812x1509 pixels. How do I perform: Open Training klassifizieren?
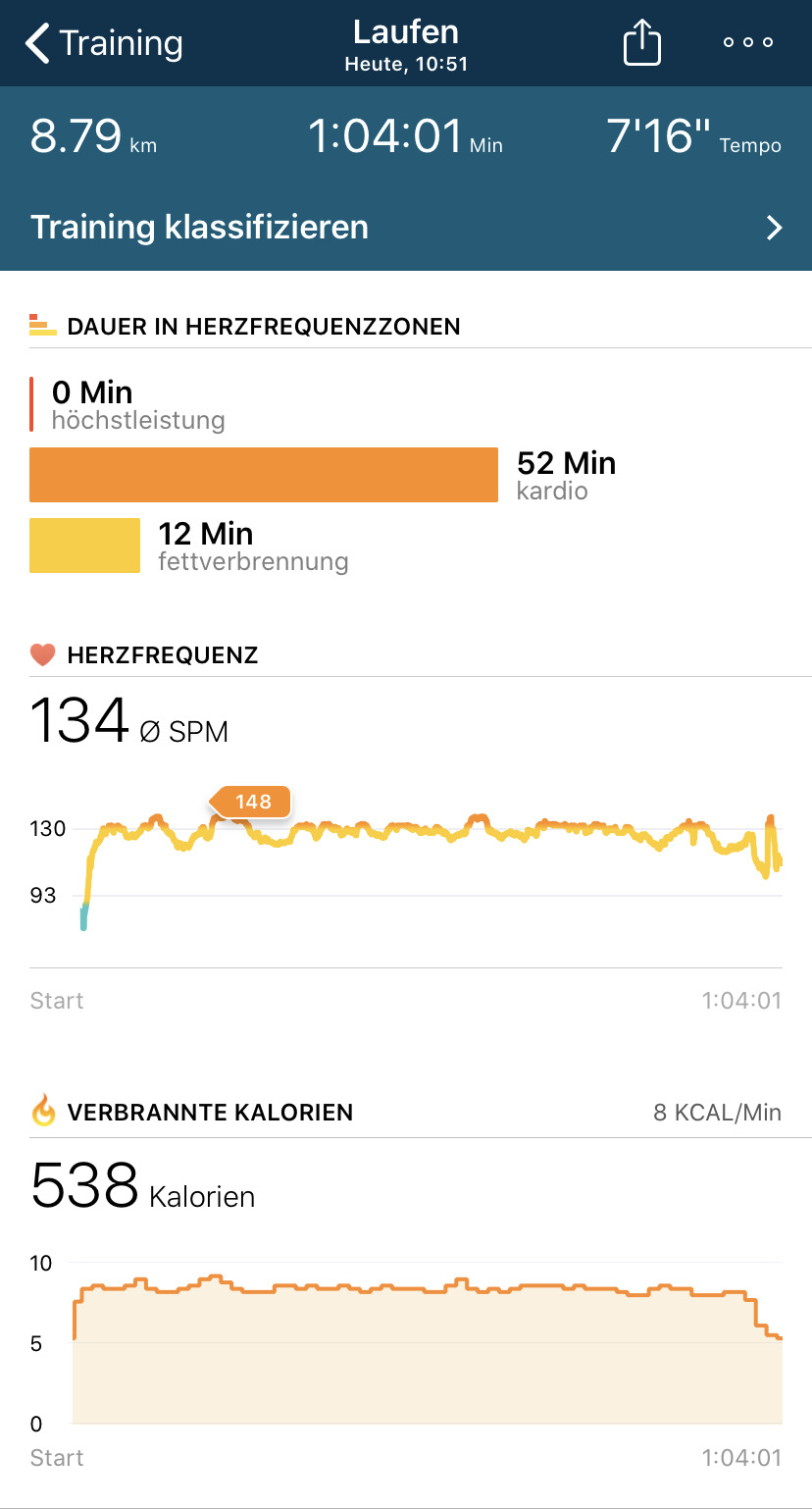(406, 228)
